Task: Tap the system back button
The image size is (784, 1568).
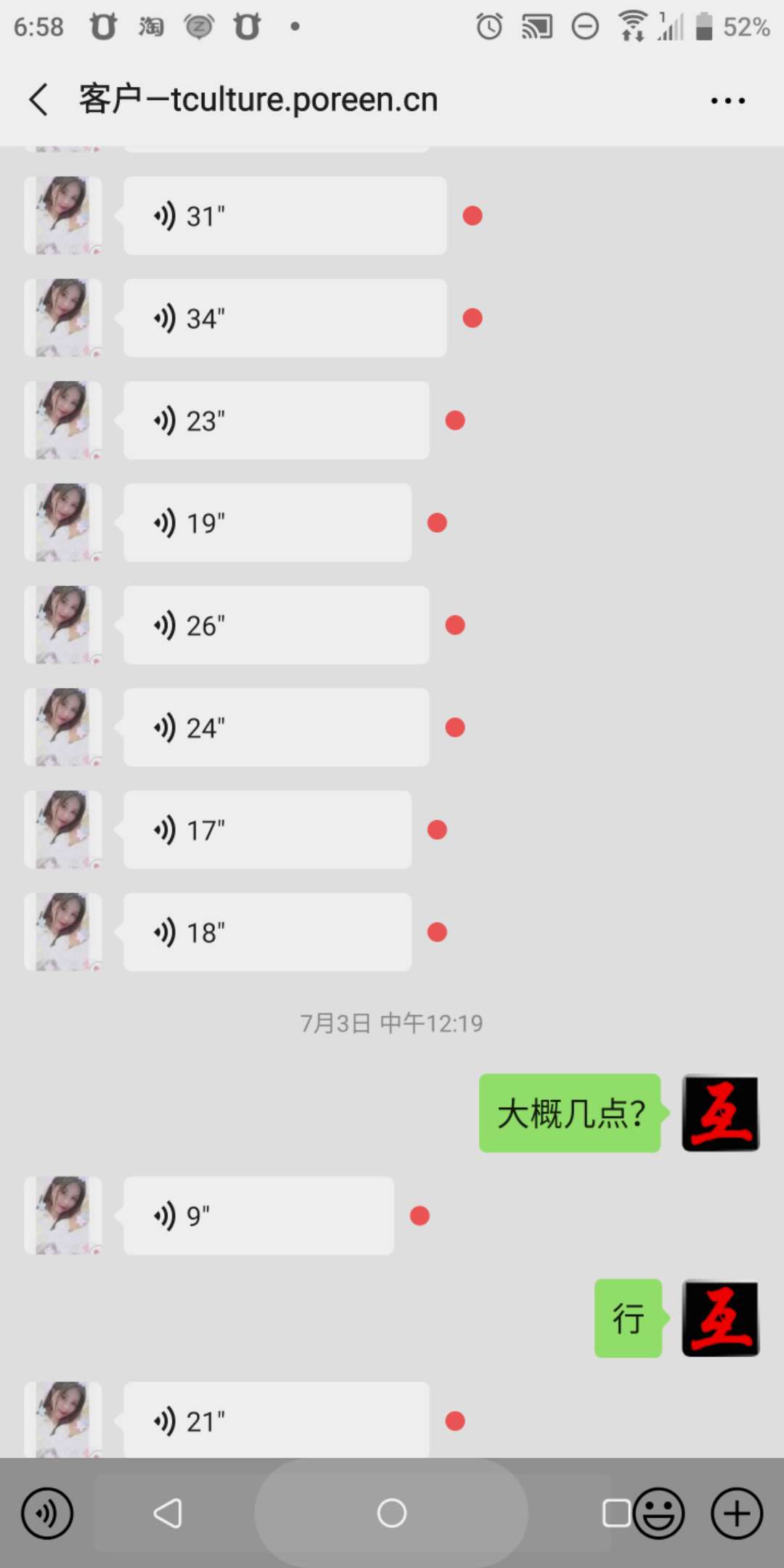Action: tap(168, 1514)
